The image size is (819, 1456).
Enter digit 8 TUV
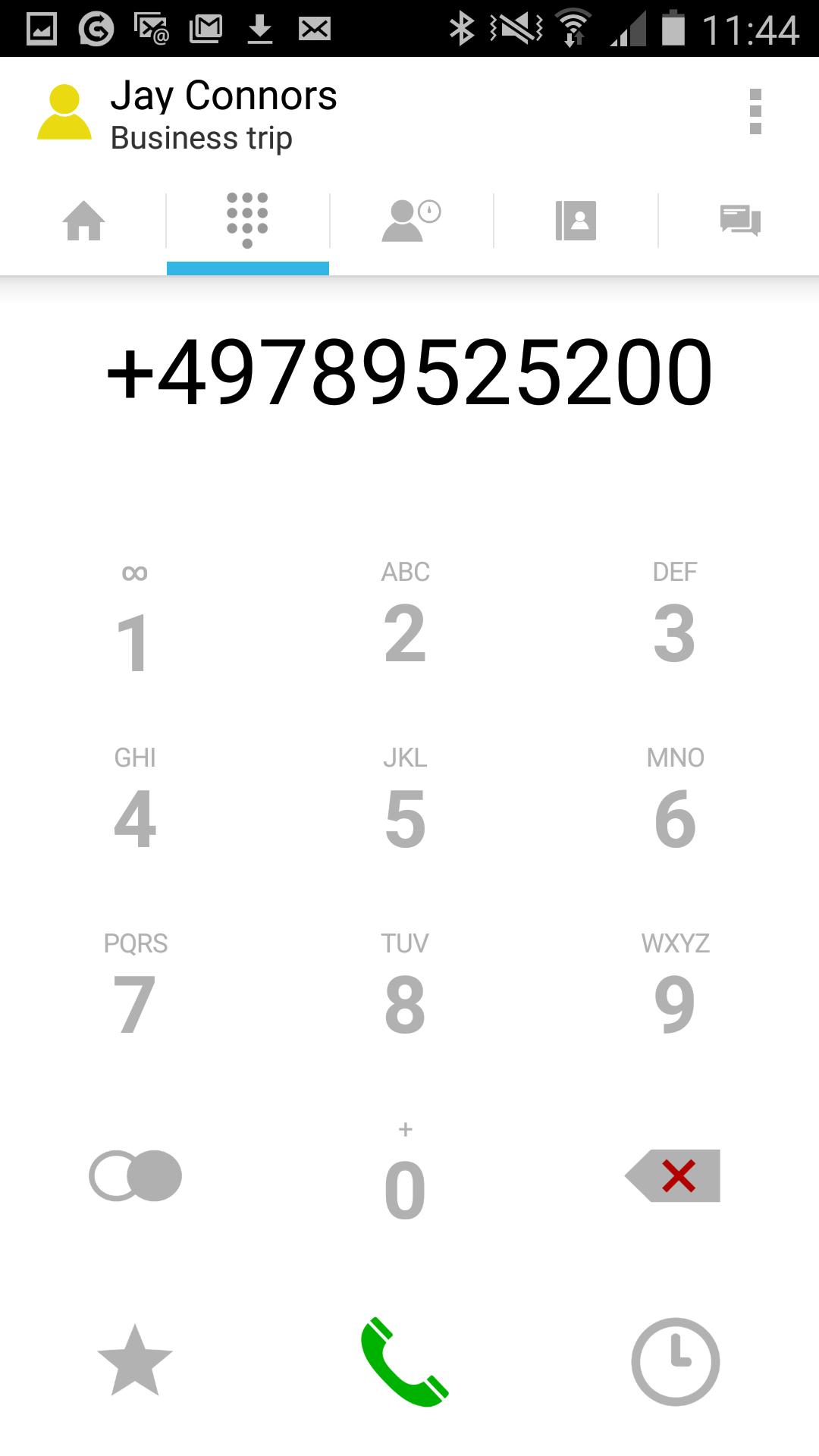[x=405, y=992]
